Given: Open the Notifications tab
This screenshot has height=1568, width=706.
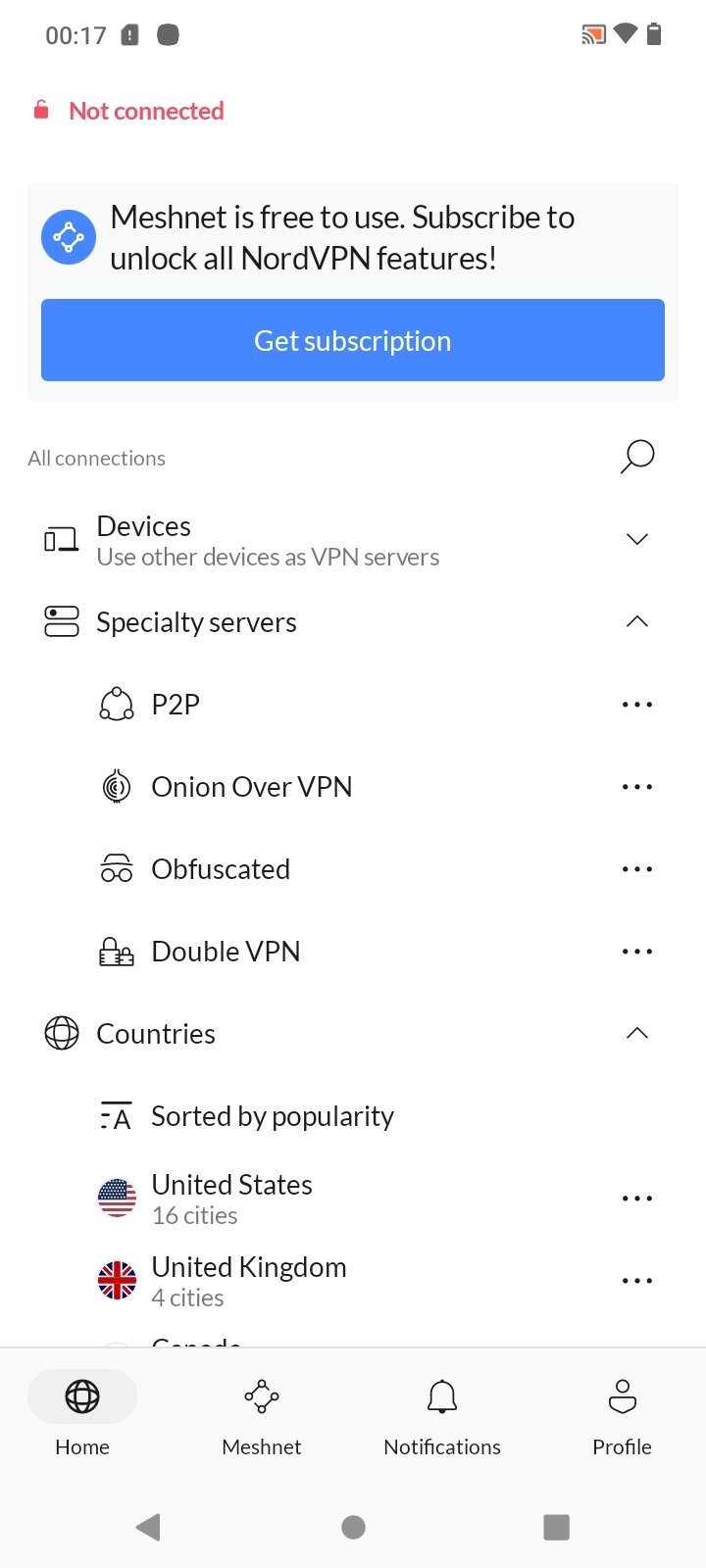Looking at the screenshot, I should 442,1414.
